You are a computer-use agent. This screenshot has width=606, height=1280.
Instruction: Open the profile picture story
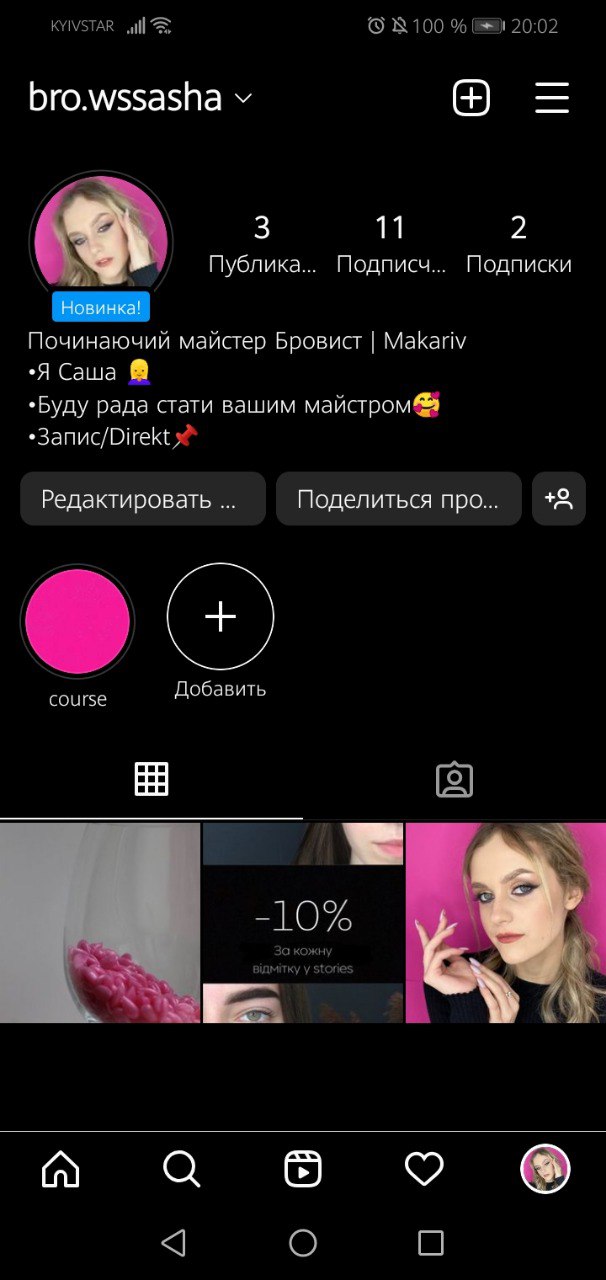(100, 241)
